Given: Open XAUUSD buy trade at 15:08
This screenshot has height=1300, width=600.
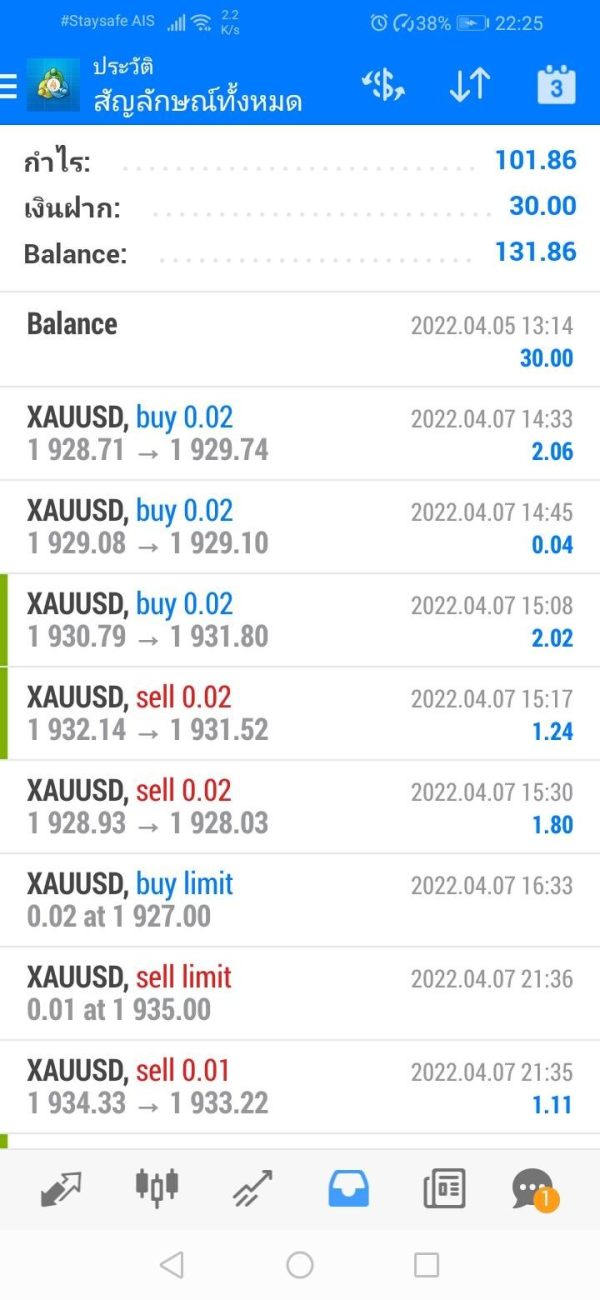Looking at the screenshot, I should pos(300,620).
